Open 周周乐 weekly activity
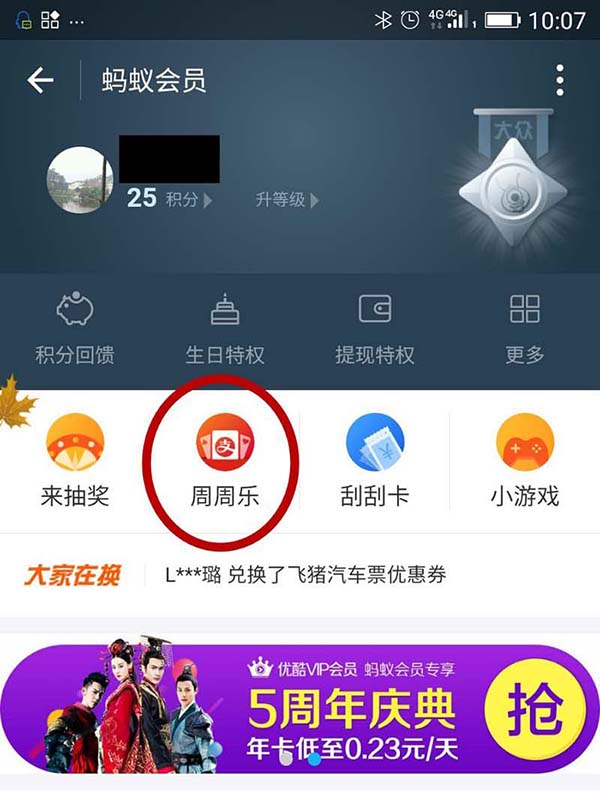The height and width of the screenshot is (807, 600). (x=225, y=461)
